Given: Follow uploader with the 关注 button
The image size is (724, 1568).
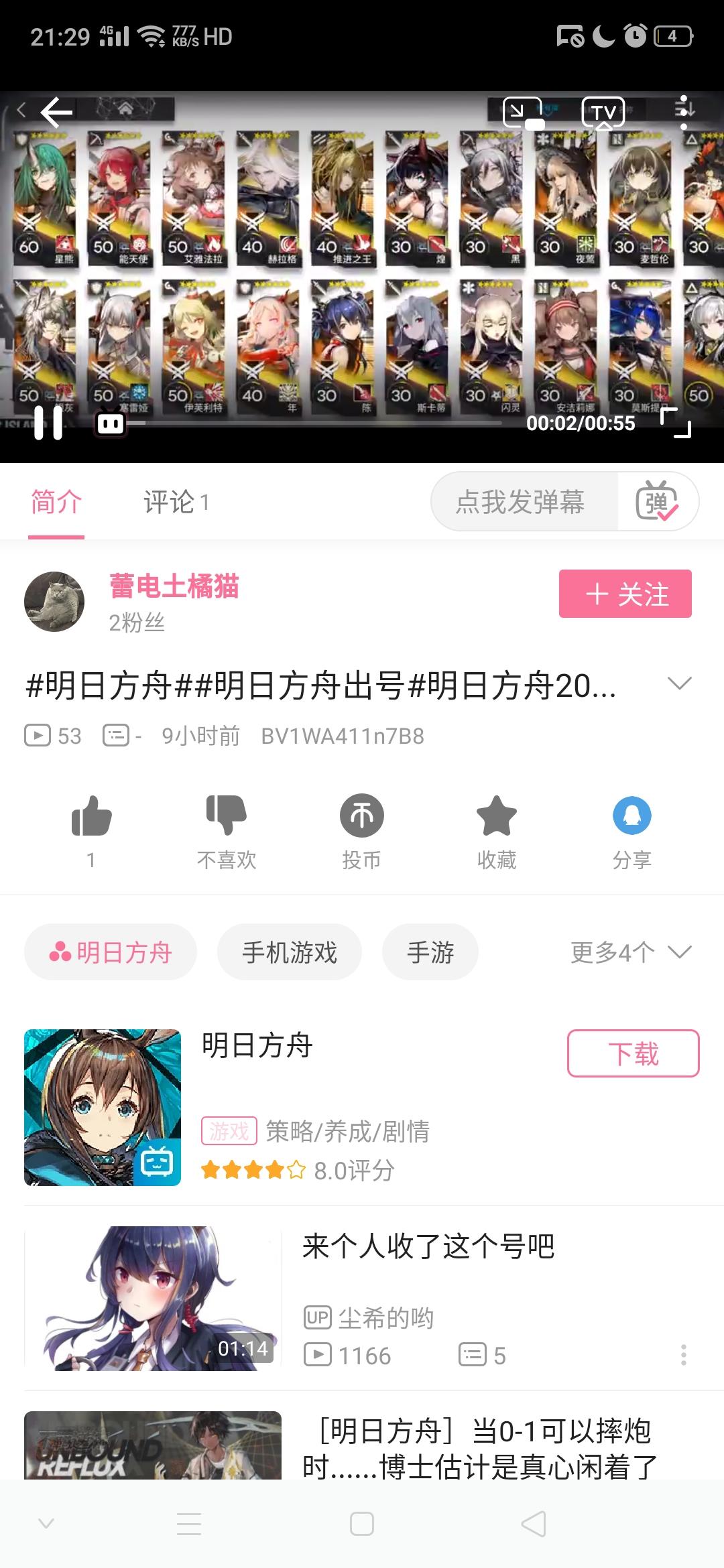Looking at the screenshot, I should click(x=625, y=594).
